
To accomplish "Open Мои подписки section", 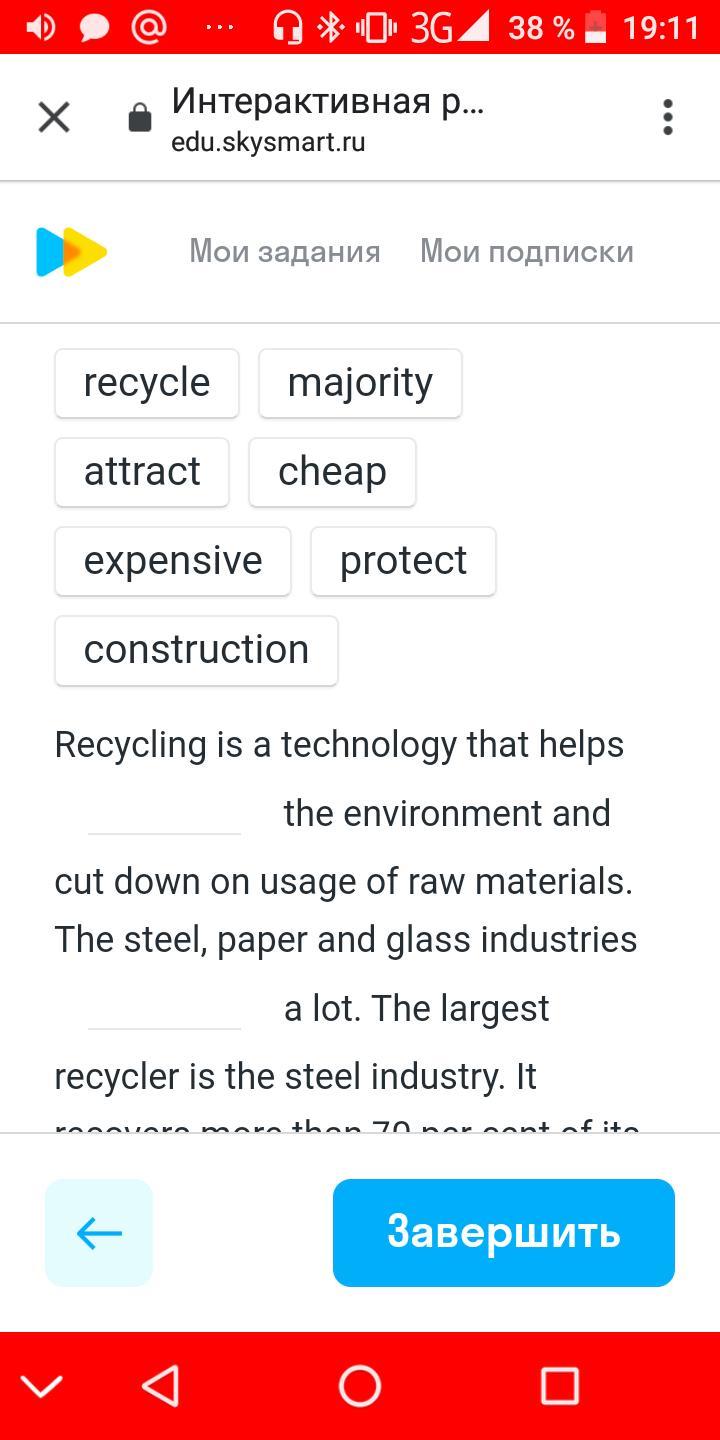I will point(527,251).
